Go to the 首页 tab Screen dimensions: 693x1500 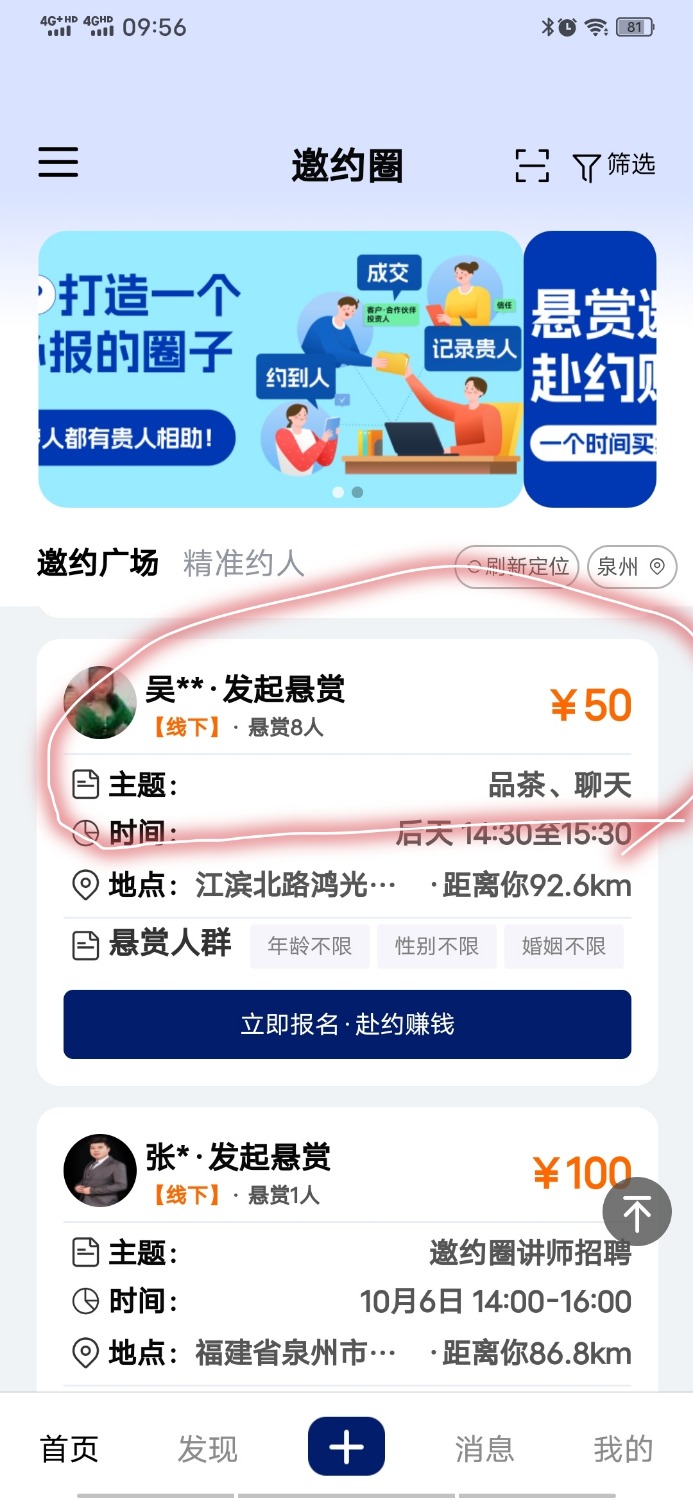[x=69, y=1448]
